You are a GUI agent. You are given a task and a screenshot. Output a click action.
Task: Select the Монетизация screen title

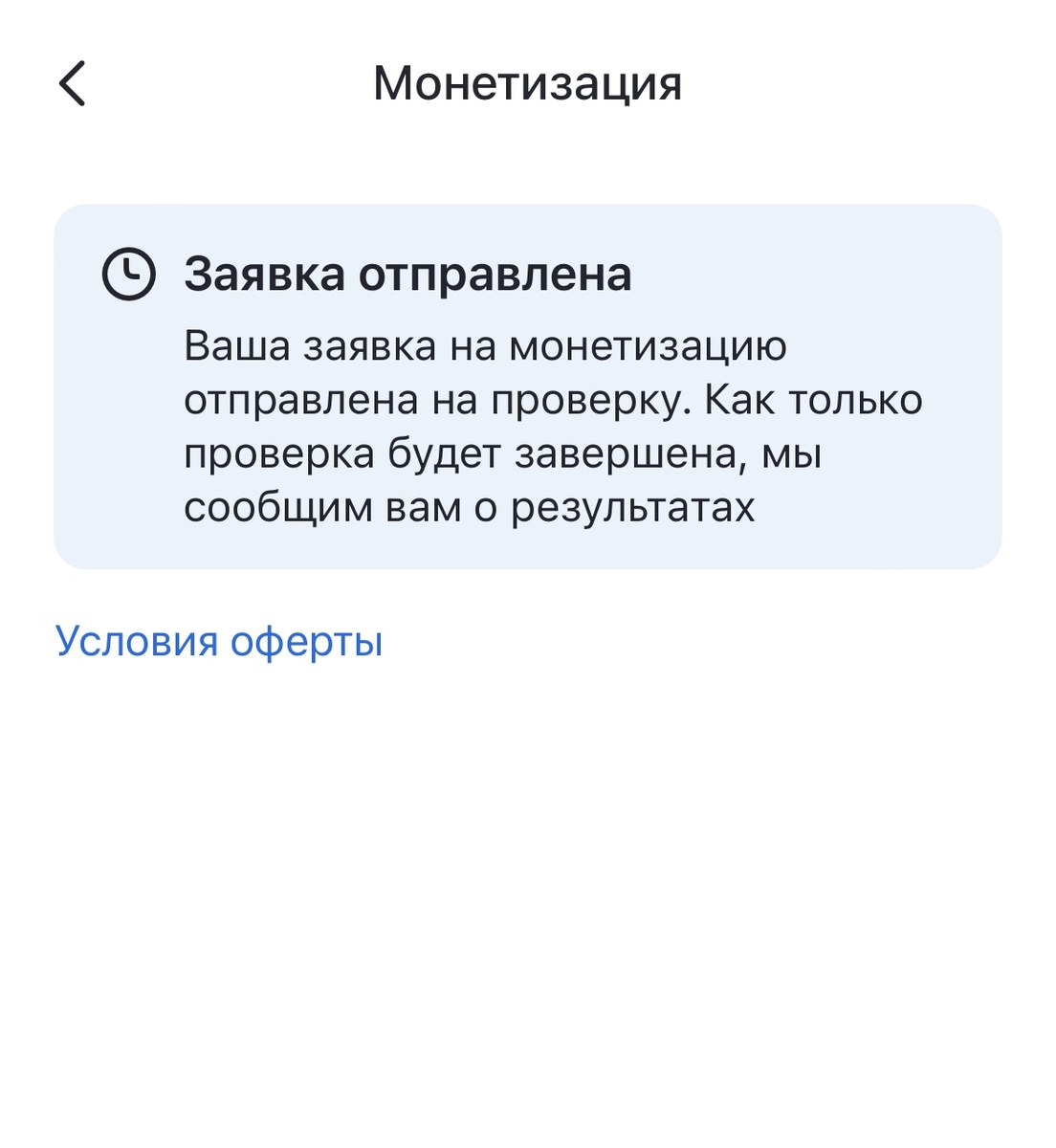pyautogui.click(x=528, y=85)
